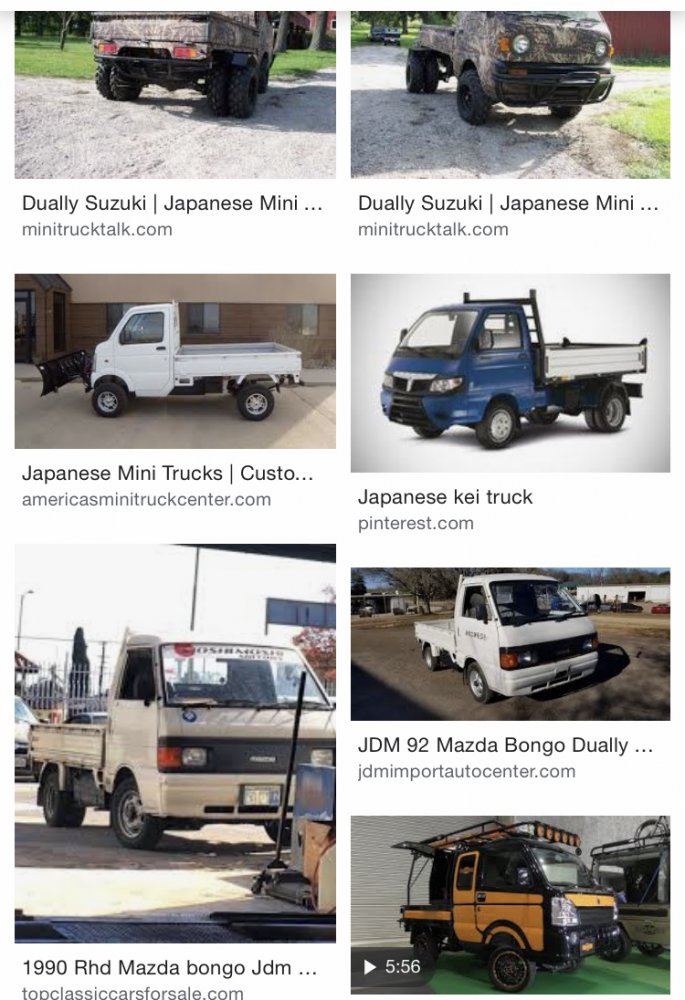Image resolution: width=685 pixels, height=1000 pixels.
Task: Open the Dually Suzuki rear view result
Action: (175, 95)
